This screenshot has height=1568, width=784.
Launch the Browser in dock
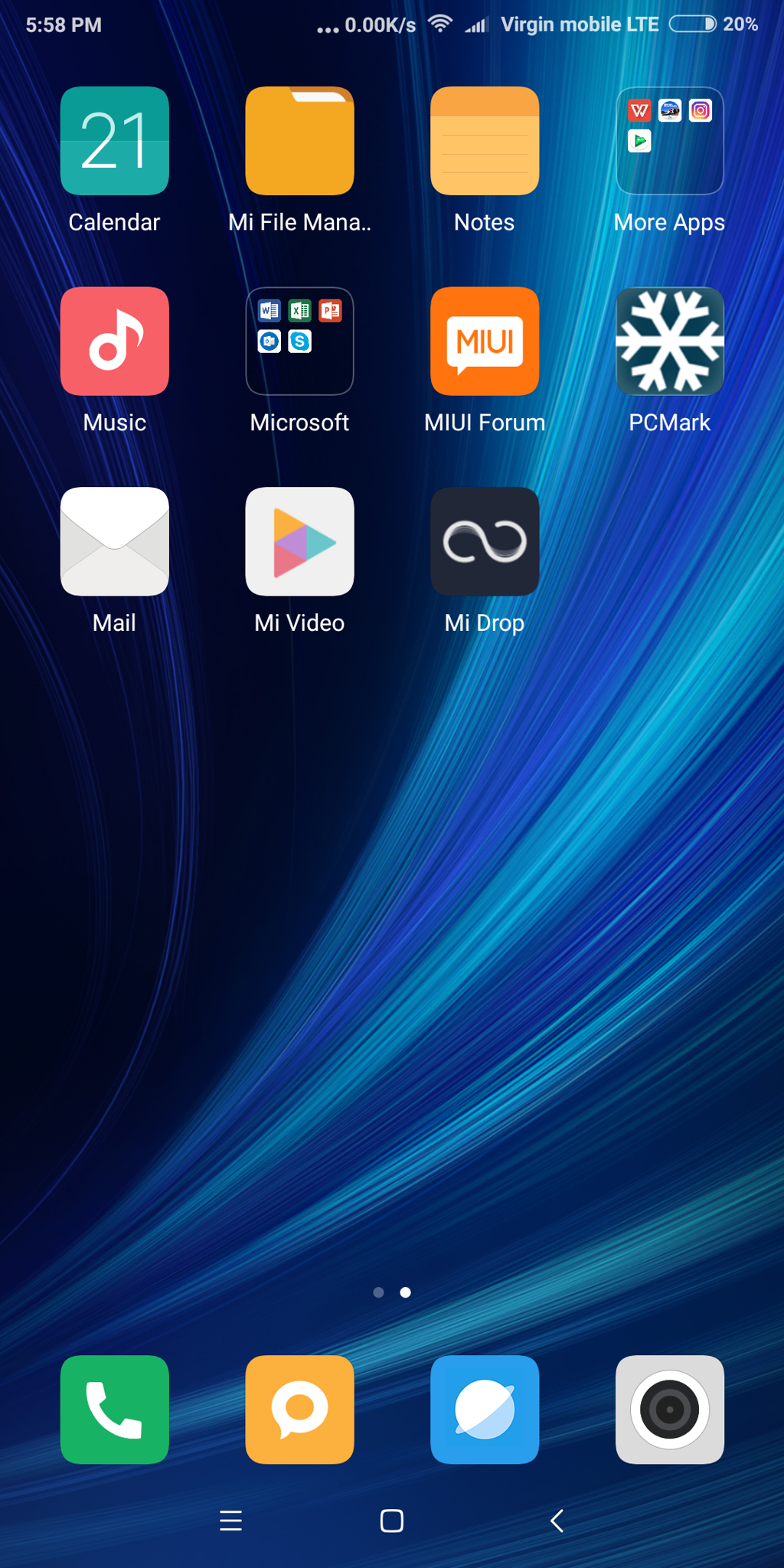485,1410
